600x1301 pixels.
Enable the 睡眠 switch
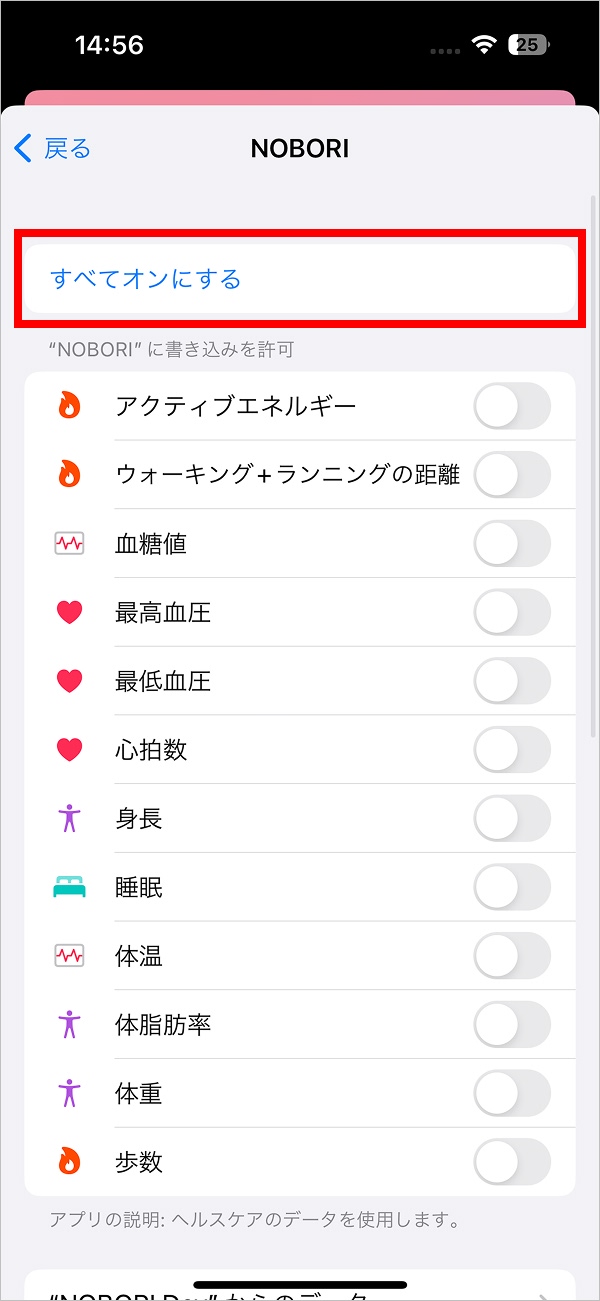coord(512,888)
